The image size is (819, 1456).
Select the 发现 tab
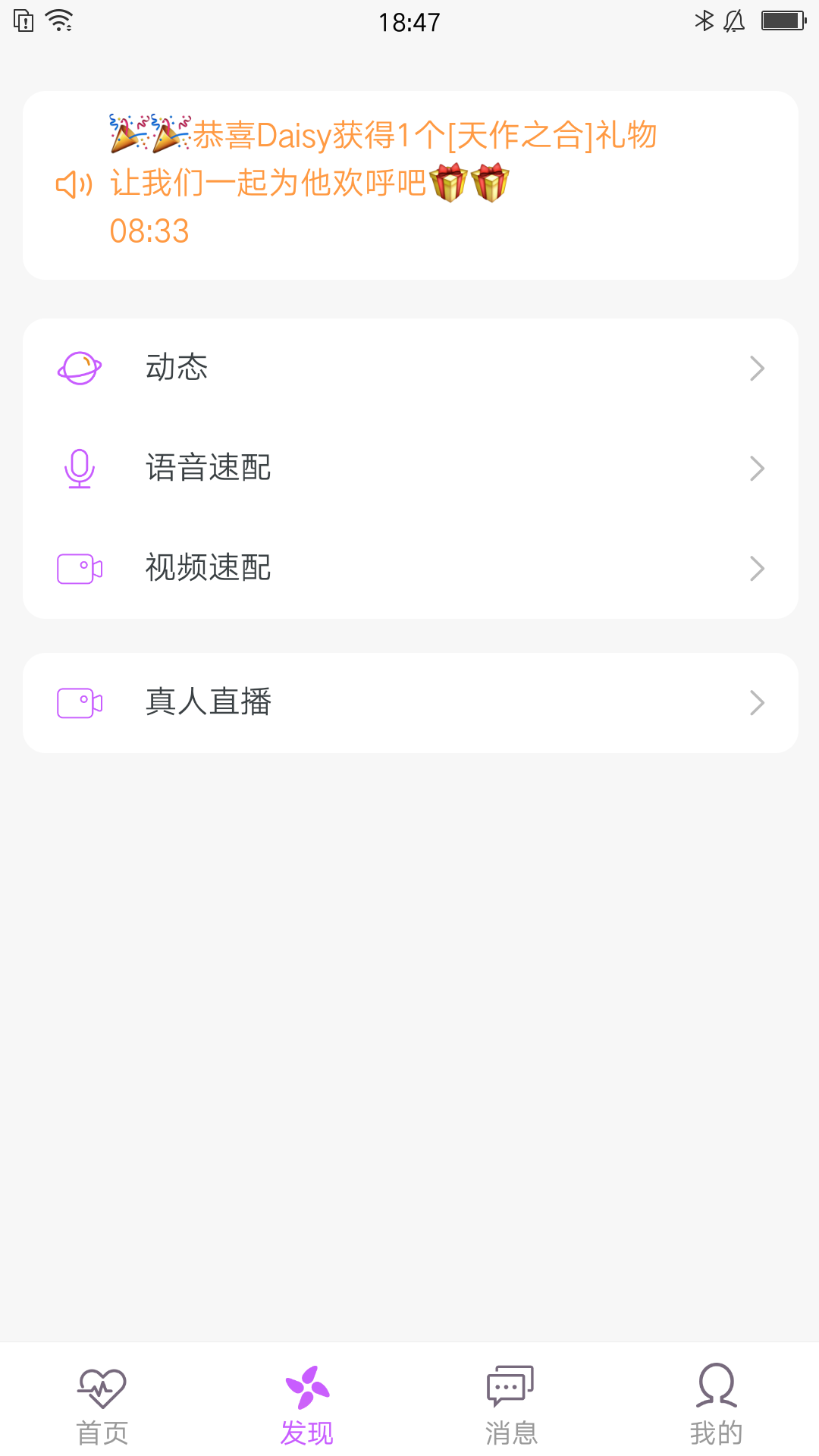coord(307,1403)
